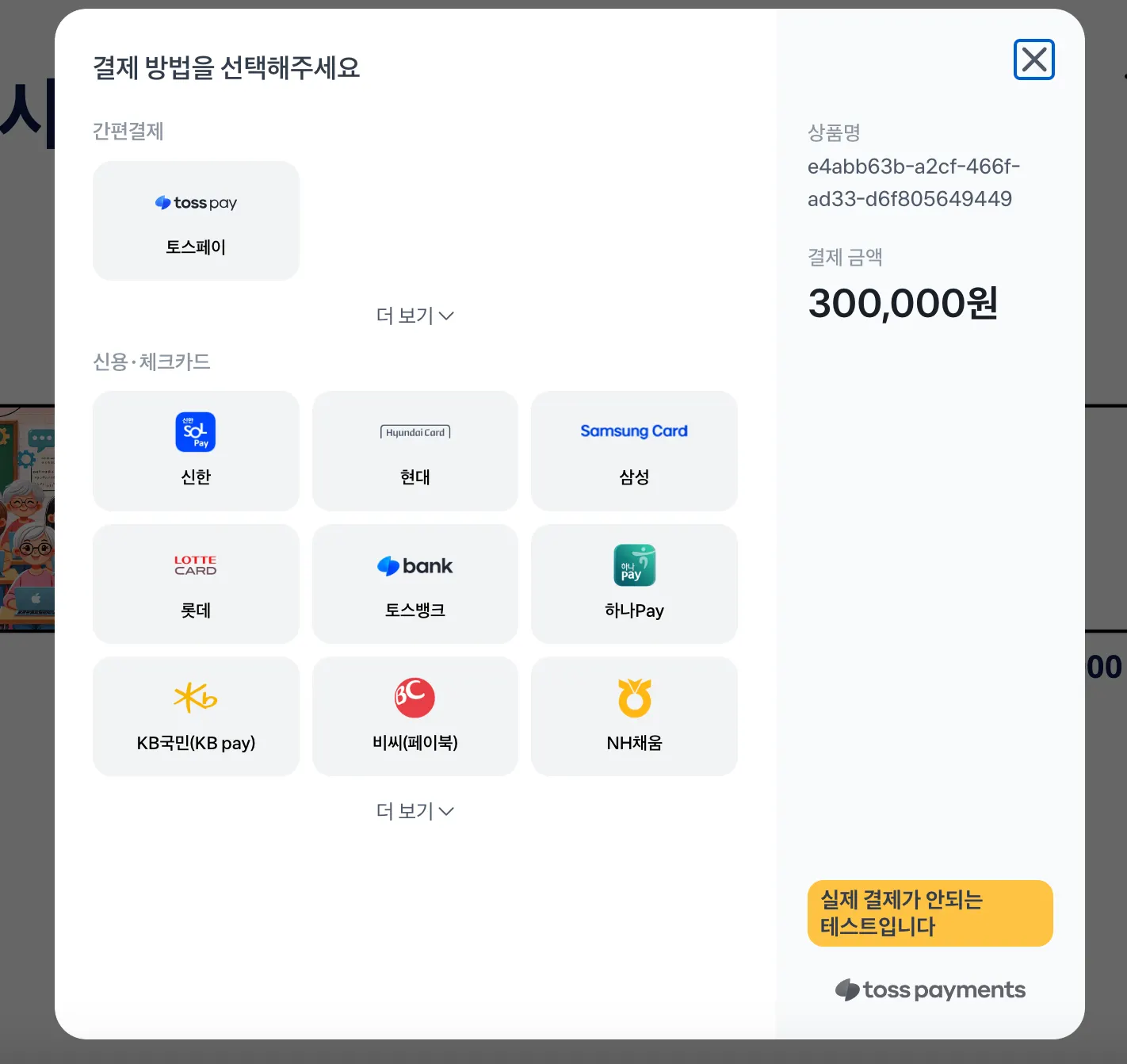Select Toss Bank card
Image resolution: width=1127 pixels, height=1064 pixels.
click(415, 584)
